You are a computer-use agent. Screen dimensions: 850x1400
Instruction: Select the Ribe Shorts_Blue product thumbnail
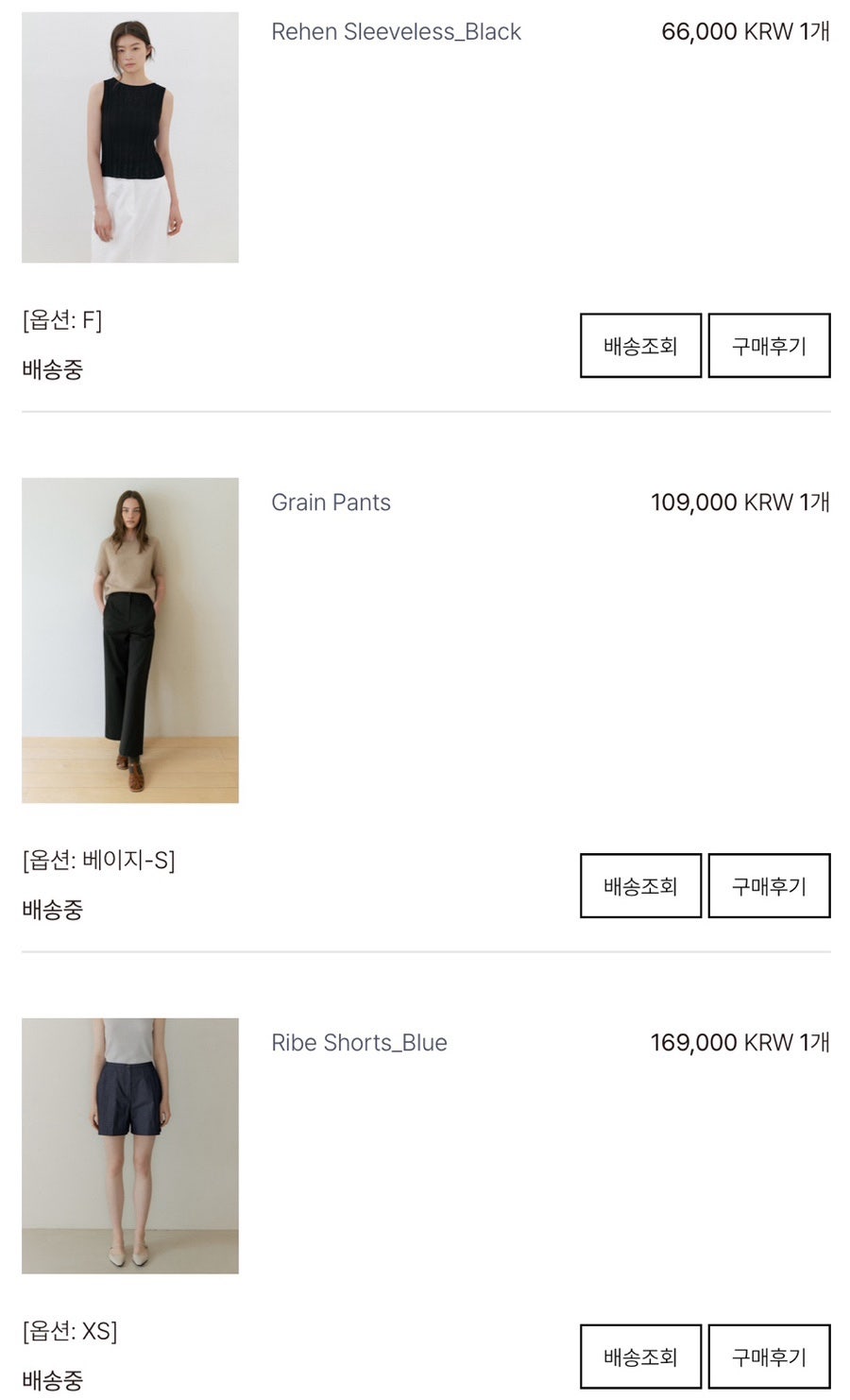[x=130, y=1146]
